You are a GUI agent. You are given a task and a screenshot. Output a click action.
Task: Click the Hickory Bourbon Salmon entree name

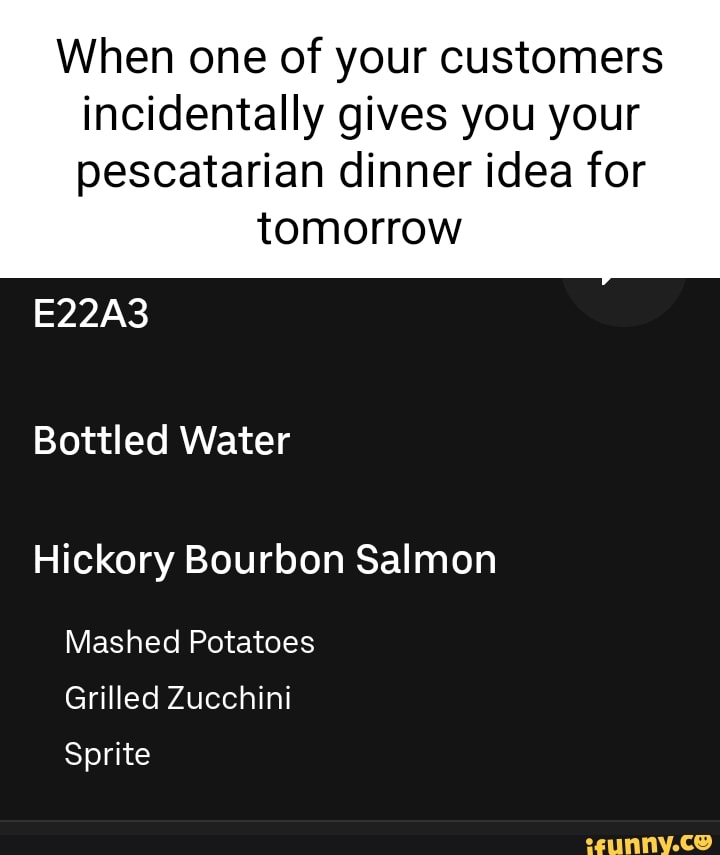point(264,560)
